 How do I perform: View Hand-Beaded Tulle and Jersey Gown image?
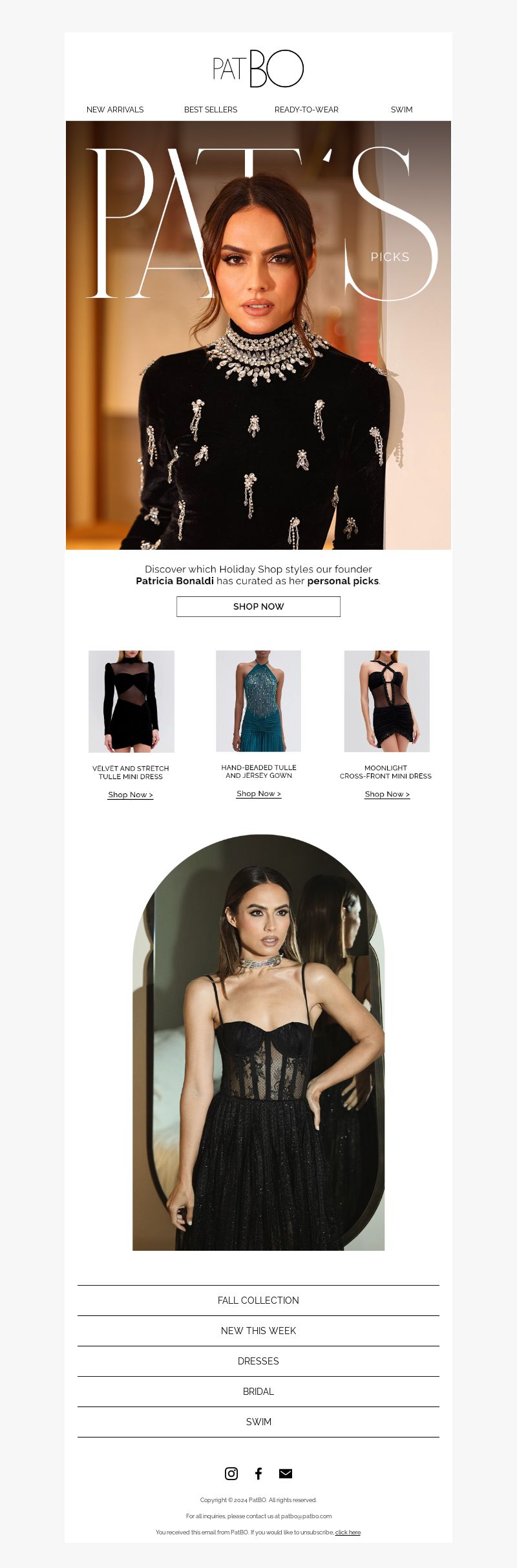point(258,701)
